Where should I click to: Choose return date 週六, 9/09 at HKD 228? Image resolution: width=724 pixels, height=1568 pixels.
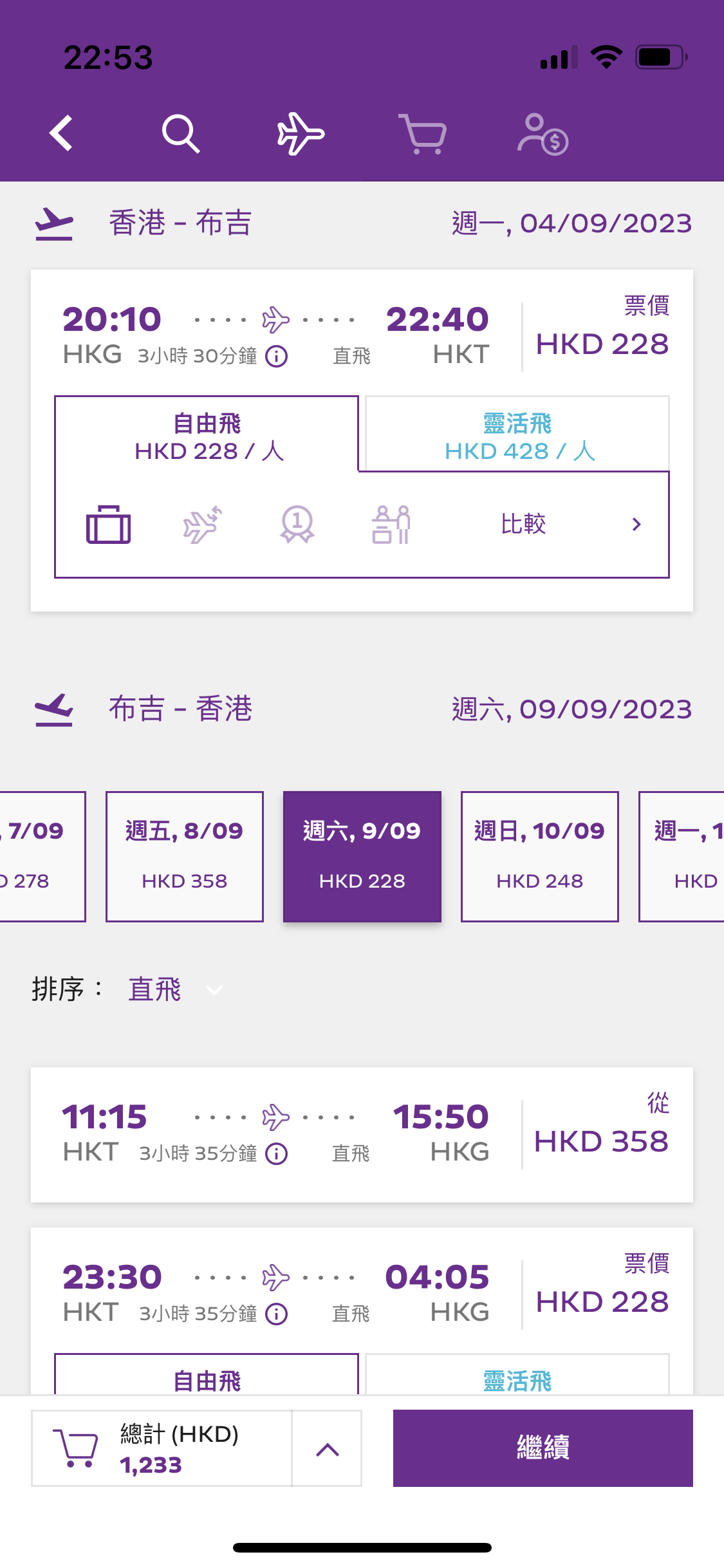point(362,856)
